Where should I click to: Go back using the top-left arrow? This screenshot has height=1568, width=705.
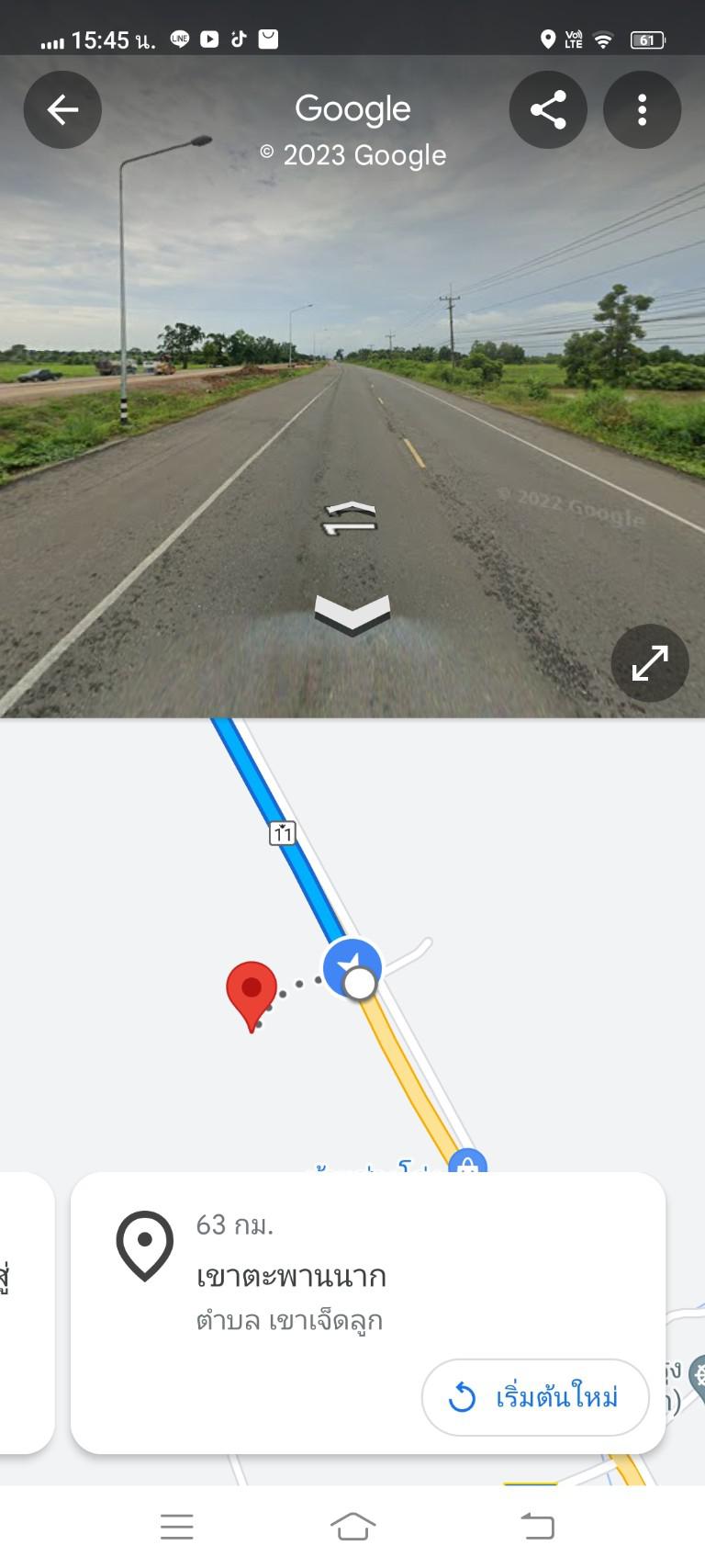[62, 110]
